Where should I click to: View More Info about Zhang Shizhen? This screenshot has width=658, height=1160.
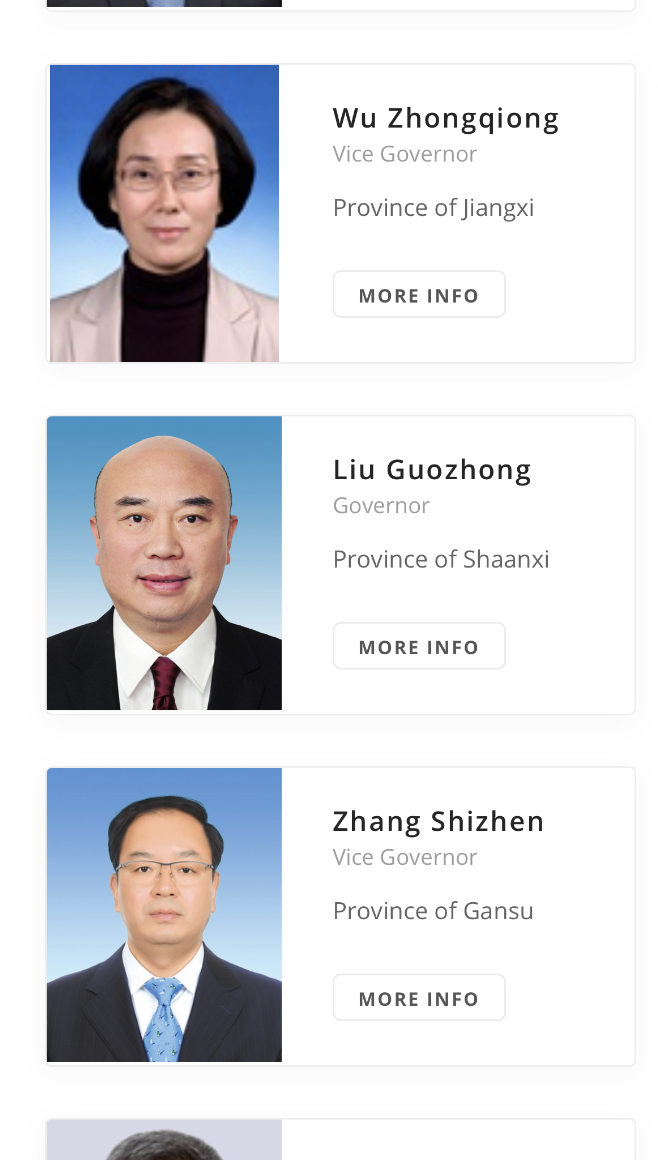pyautogui.click(x=418, y=998)
